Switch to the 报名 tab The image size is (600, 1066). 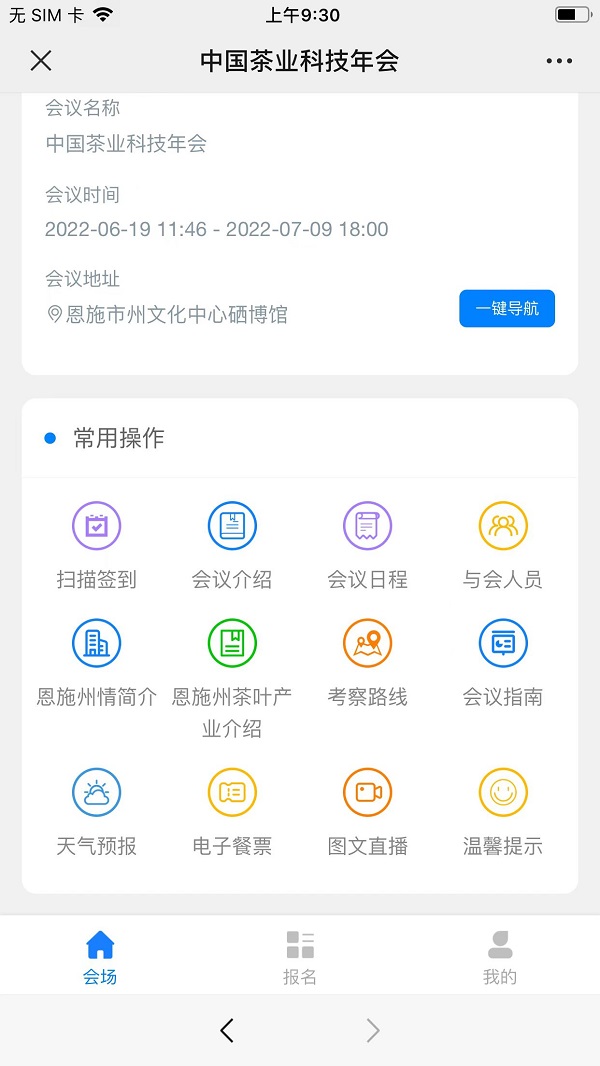[x=300, y=957]
